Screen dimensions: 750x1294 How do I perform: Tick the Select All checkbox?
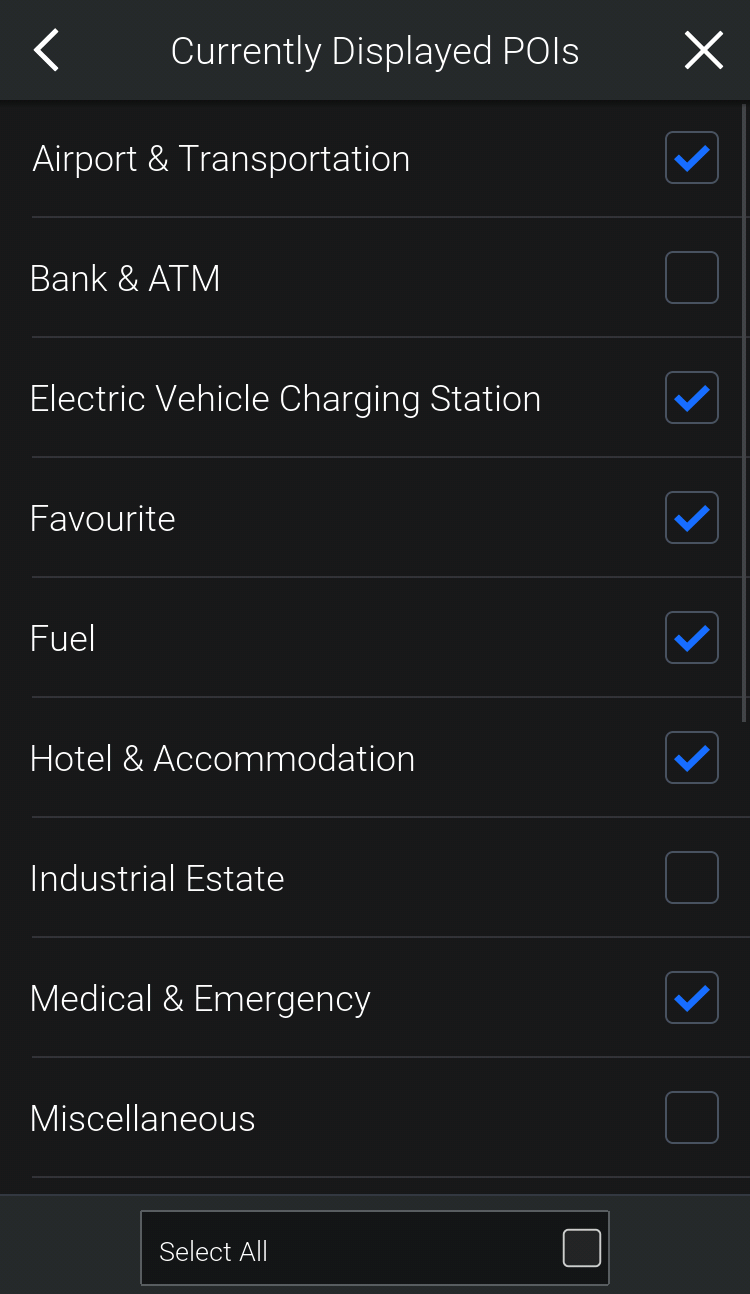click(x=581, y=1249)
